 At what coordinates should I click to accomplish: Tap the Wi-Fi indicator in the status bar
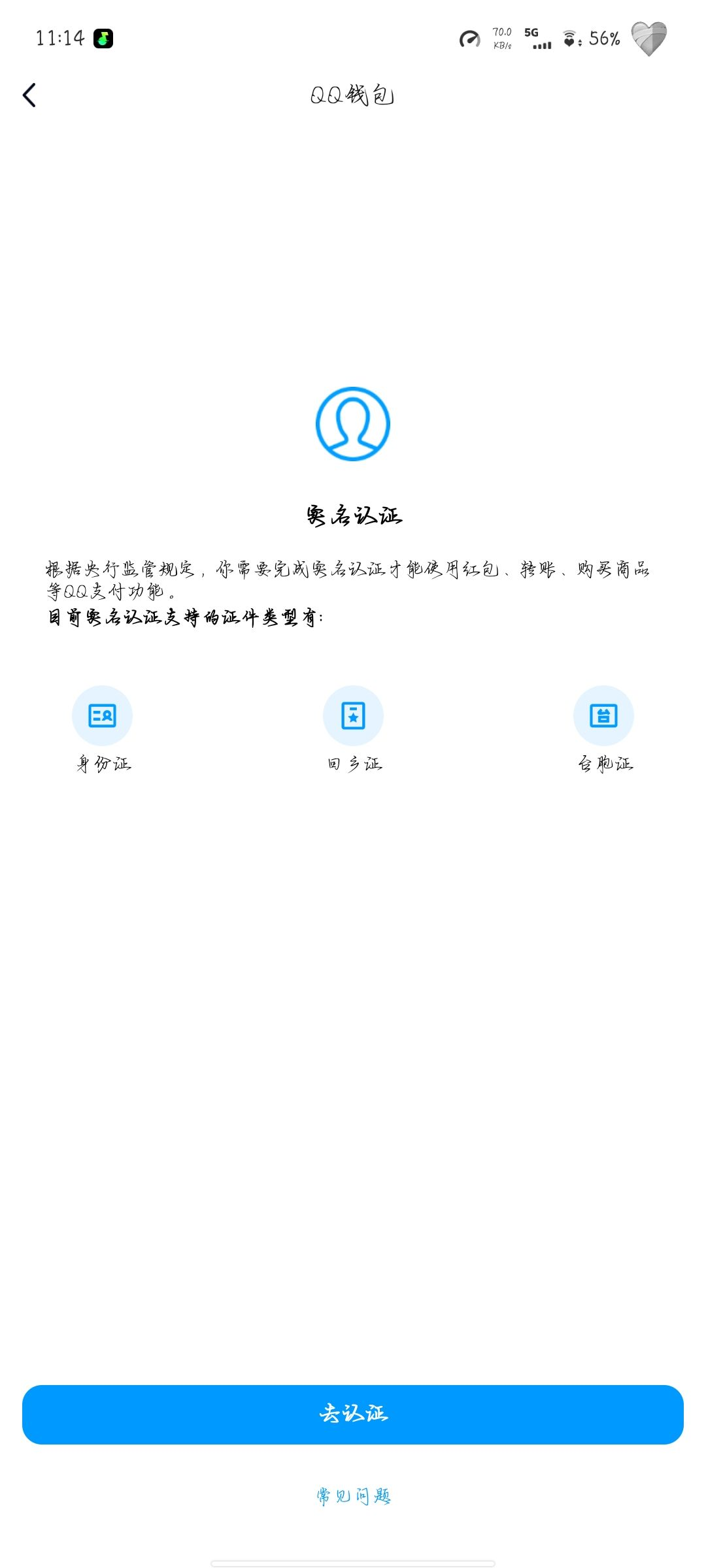pyautogui.click(x=570, y=39)
